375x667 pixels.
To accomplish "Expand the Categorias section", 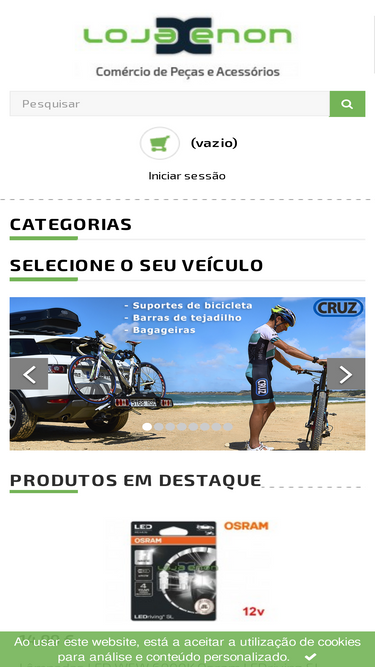I will pyautogui.click(x=71, y=224).
